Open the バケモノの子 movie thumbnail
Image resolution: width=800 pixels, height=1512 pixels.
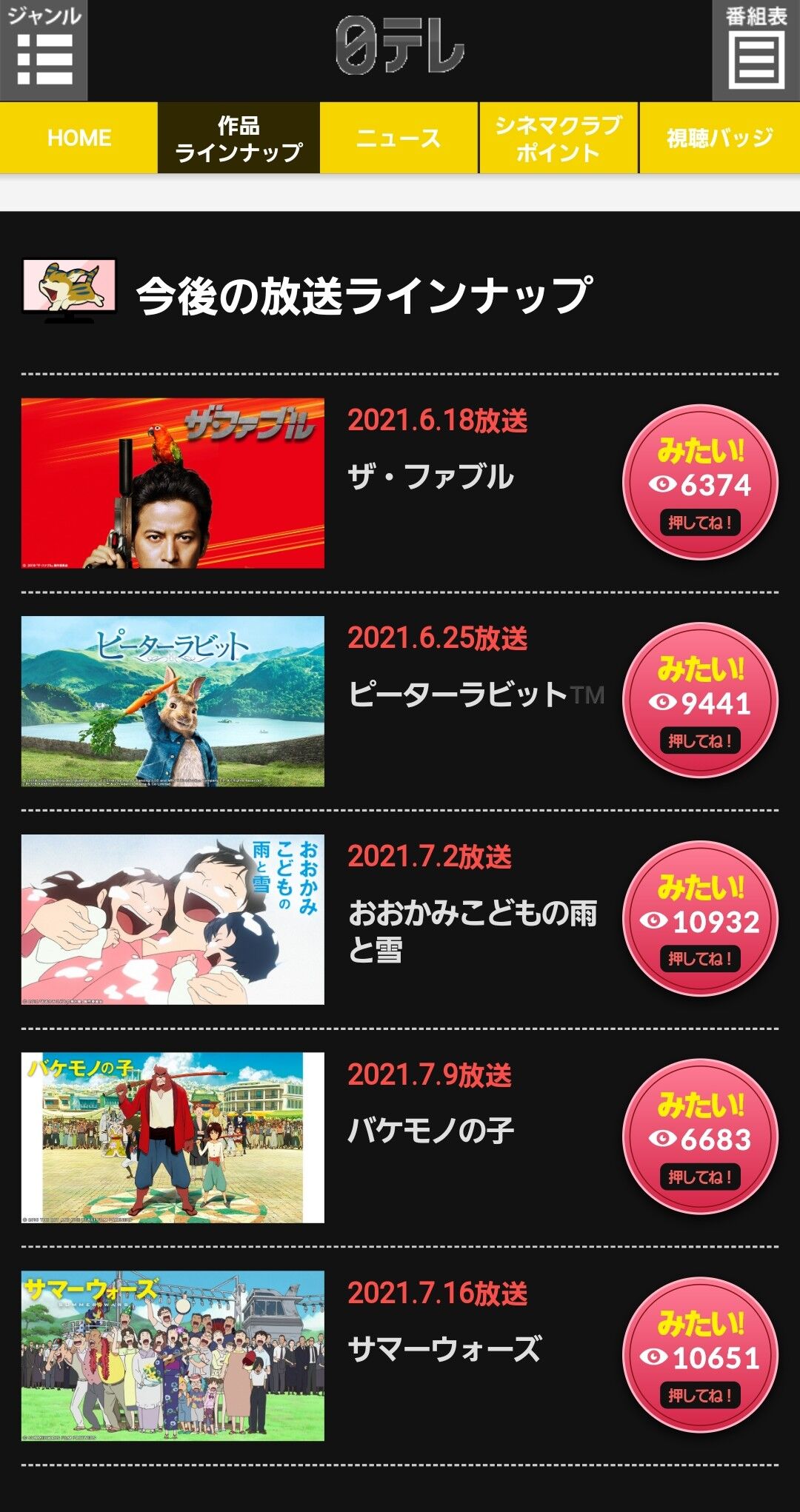[x=173, y=1137]
